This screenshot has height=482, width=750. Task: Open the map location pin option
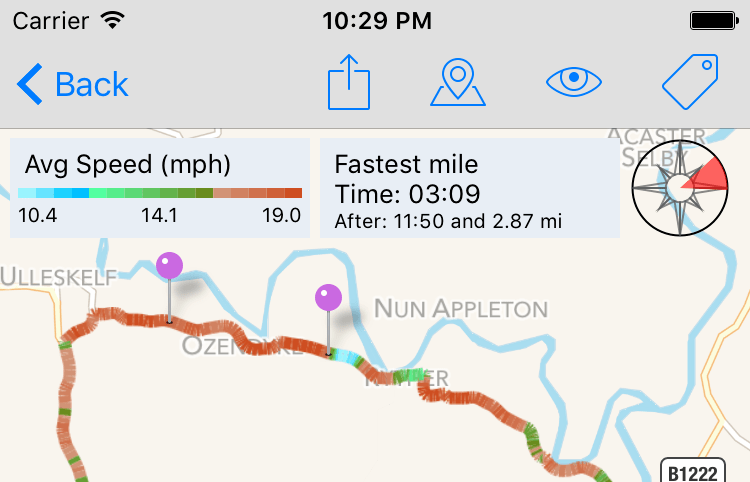(x=458, y=84)
